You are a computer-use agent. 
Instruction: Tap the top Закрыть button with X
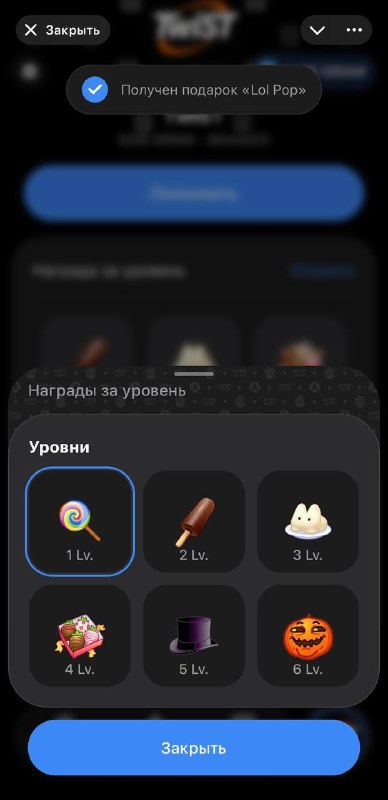63,30
